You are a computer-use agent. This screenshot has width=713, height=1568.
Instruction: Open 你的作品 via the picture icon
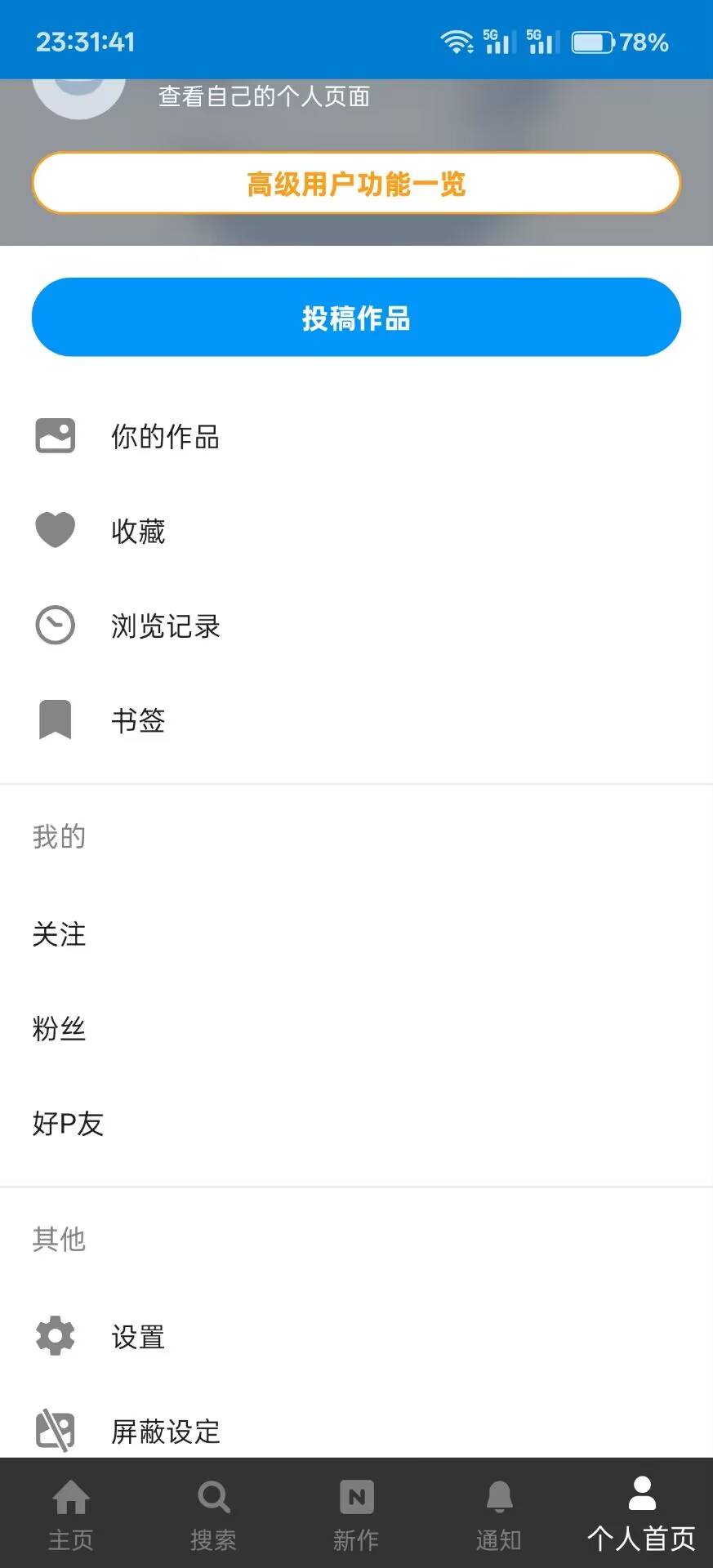click(x=55, y=435)
